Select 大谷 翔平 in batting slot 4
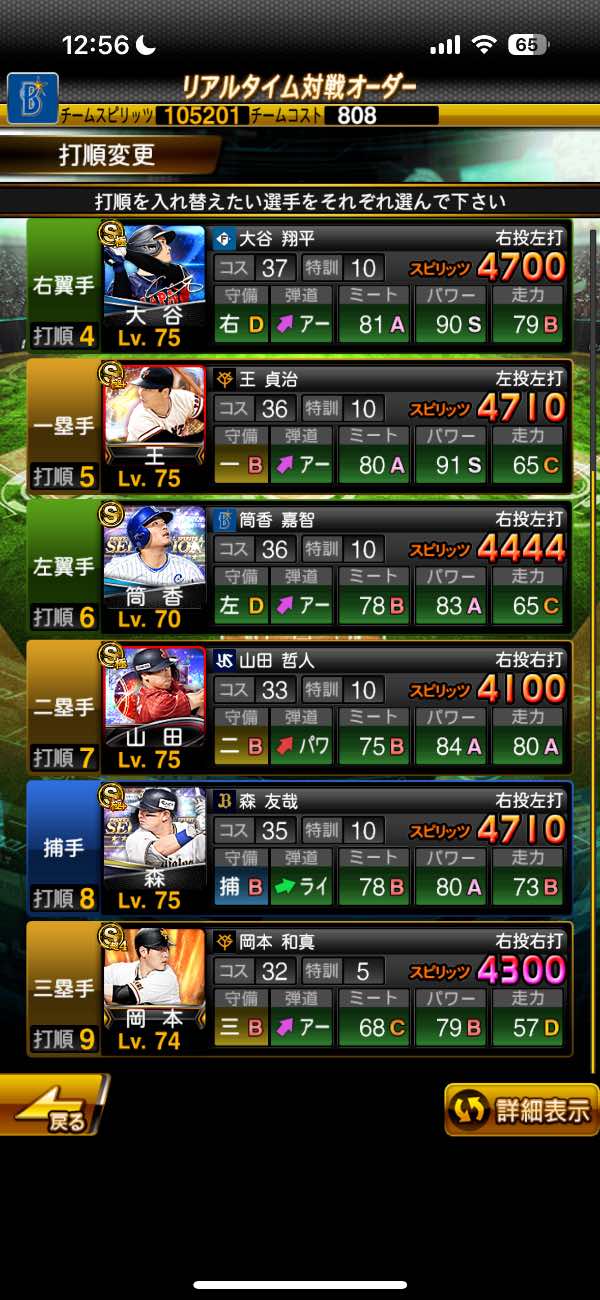This screenshot has width=600, height=1300. tap(300, 285)
